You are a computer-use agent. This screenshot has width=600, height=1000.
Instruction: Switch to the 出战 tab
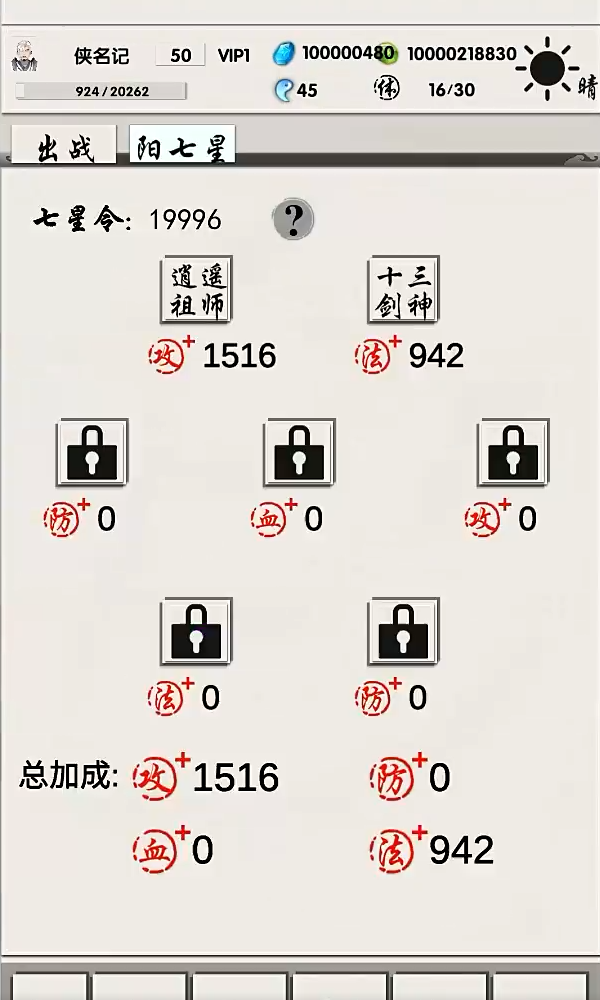pos(65,150)
